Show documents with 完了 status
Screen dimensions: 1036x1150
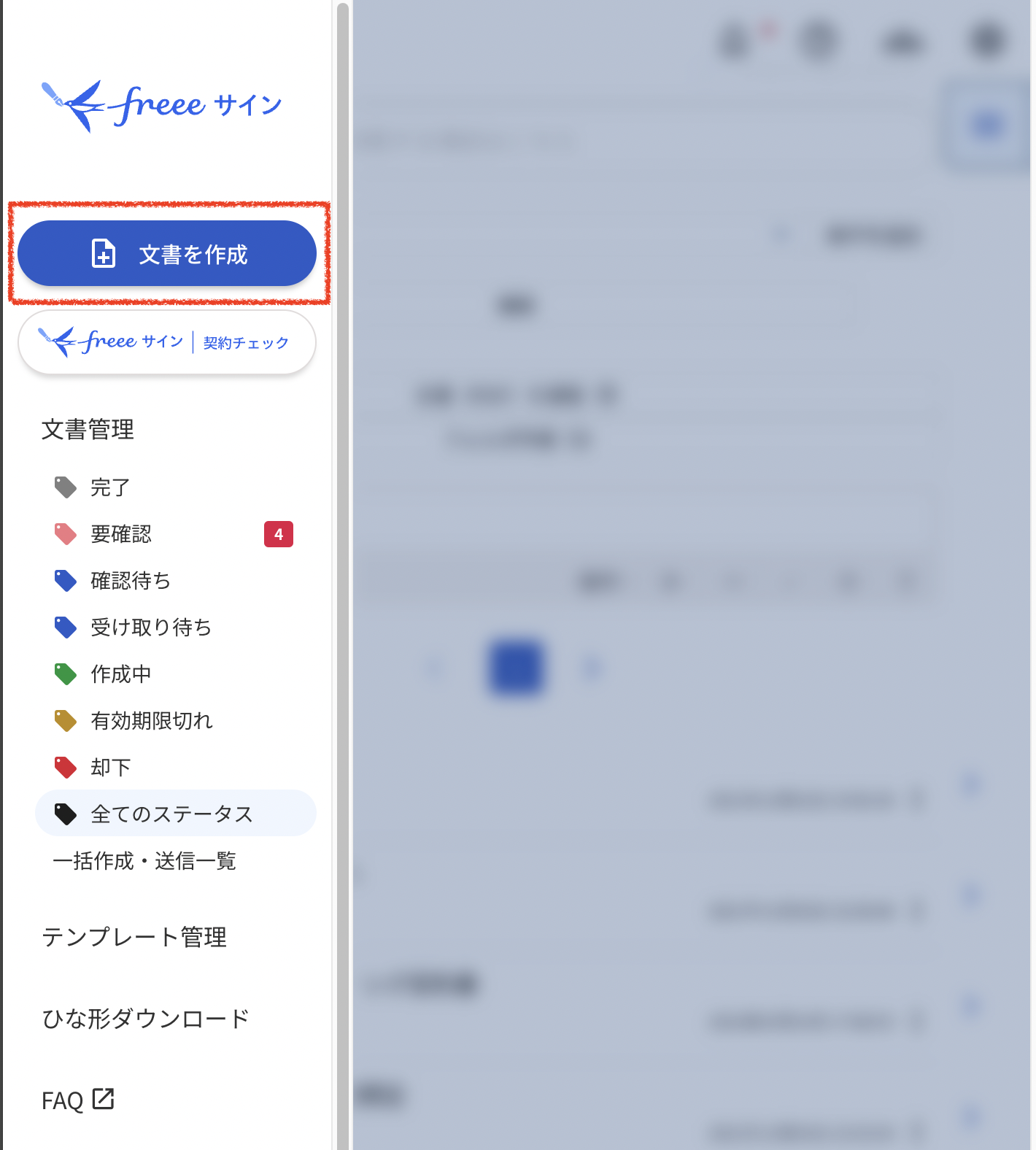point(109,487)
